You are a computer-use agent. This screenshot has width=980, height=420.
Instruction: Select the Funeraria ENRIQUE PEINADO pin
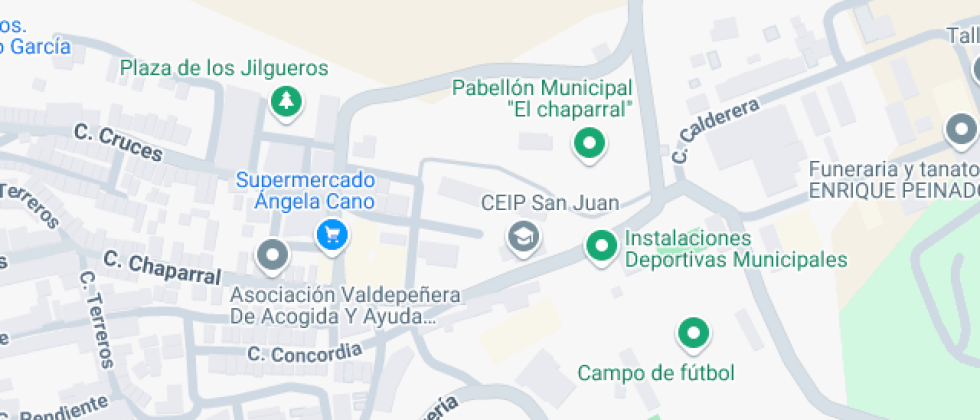pyautogui.click(x=961, y=130)
